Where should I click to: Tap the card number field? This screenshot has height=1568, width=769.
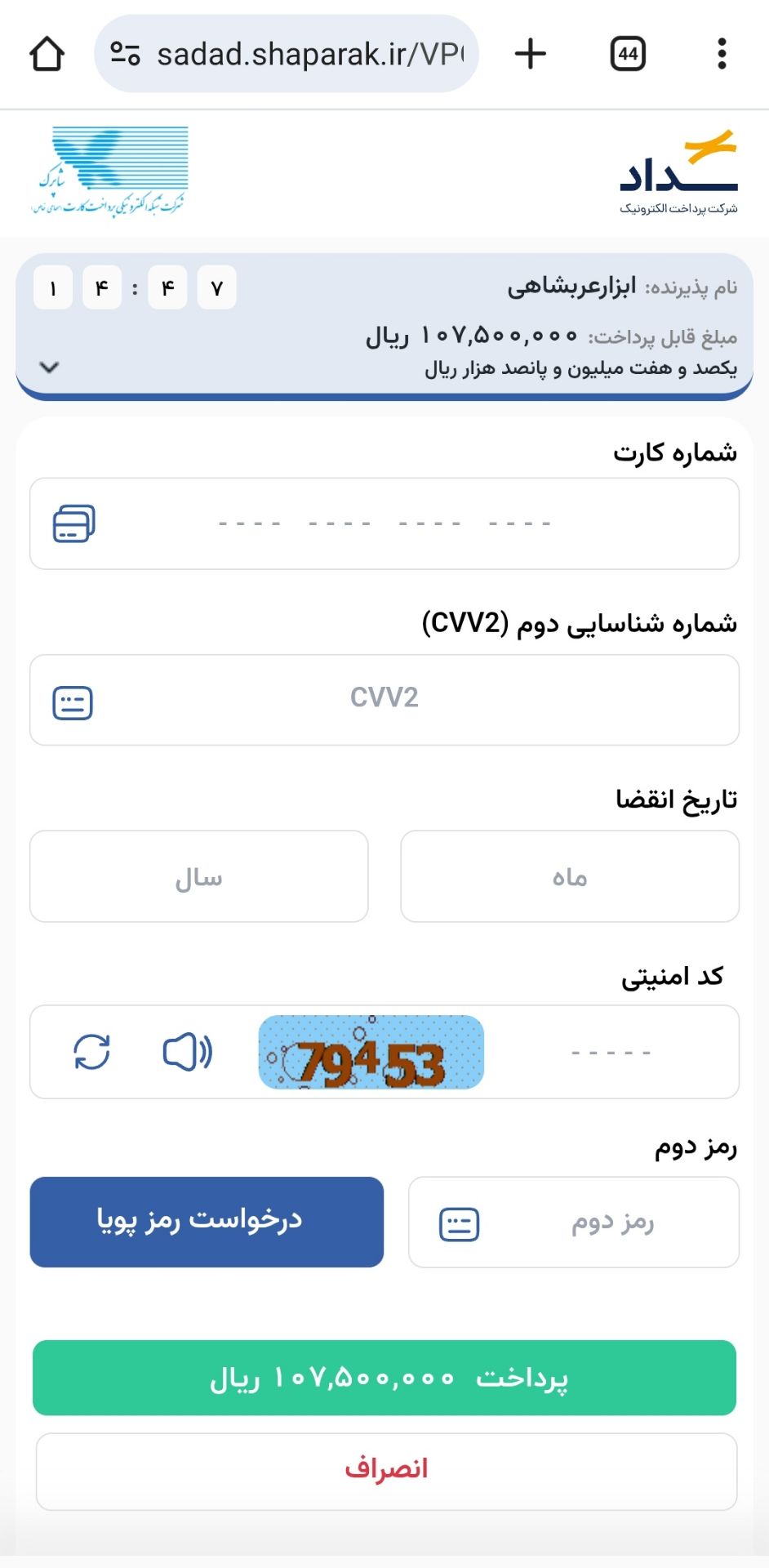click(384, 523)
